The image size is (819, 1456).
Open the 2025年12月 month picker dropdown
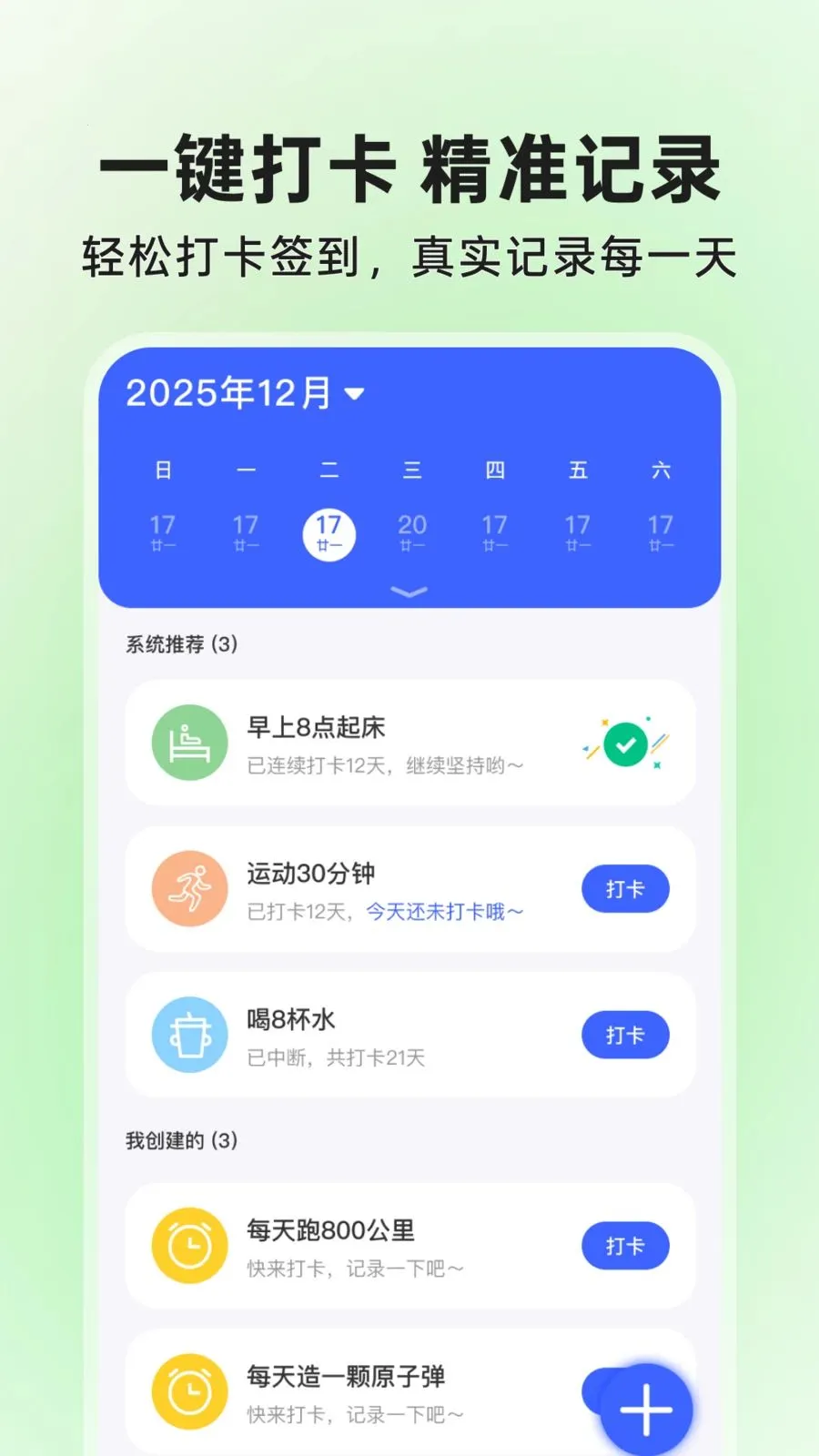pyautogui.click(x=246, y=393)
